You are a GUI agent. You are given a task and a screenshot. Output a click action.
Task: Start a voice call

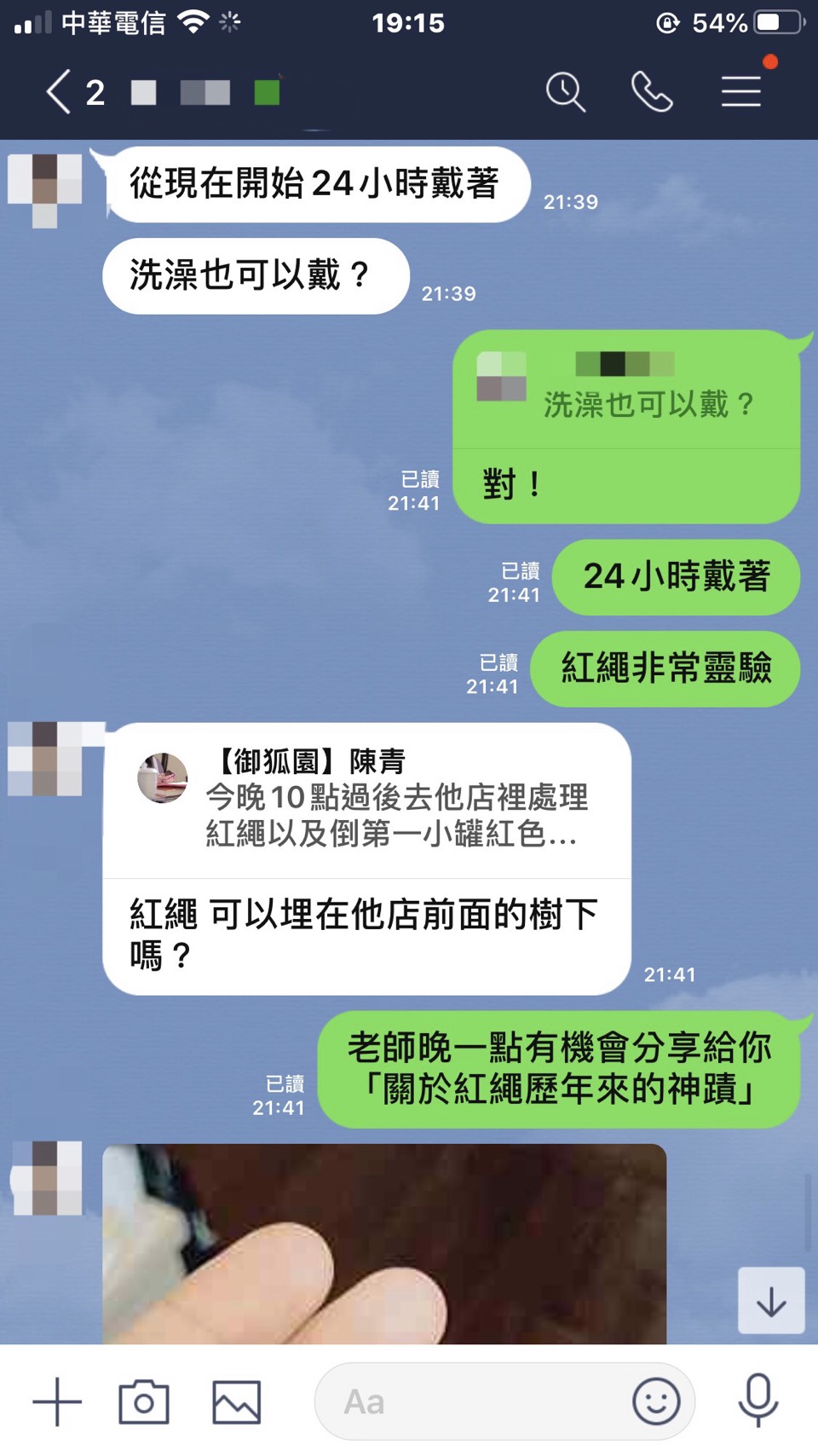tap(652, 92)
